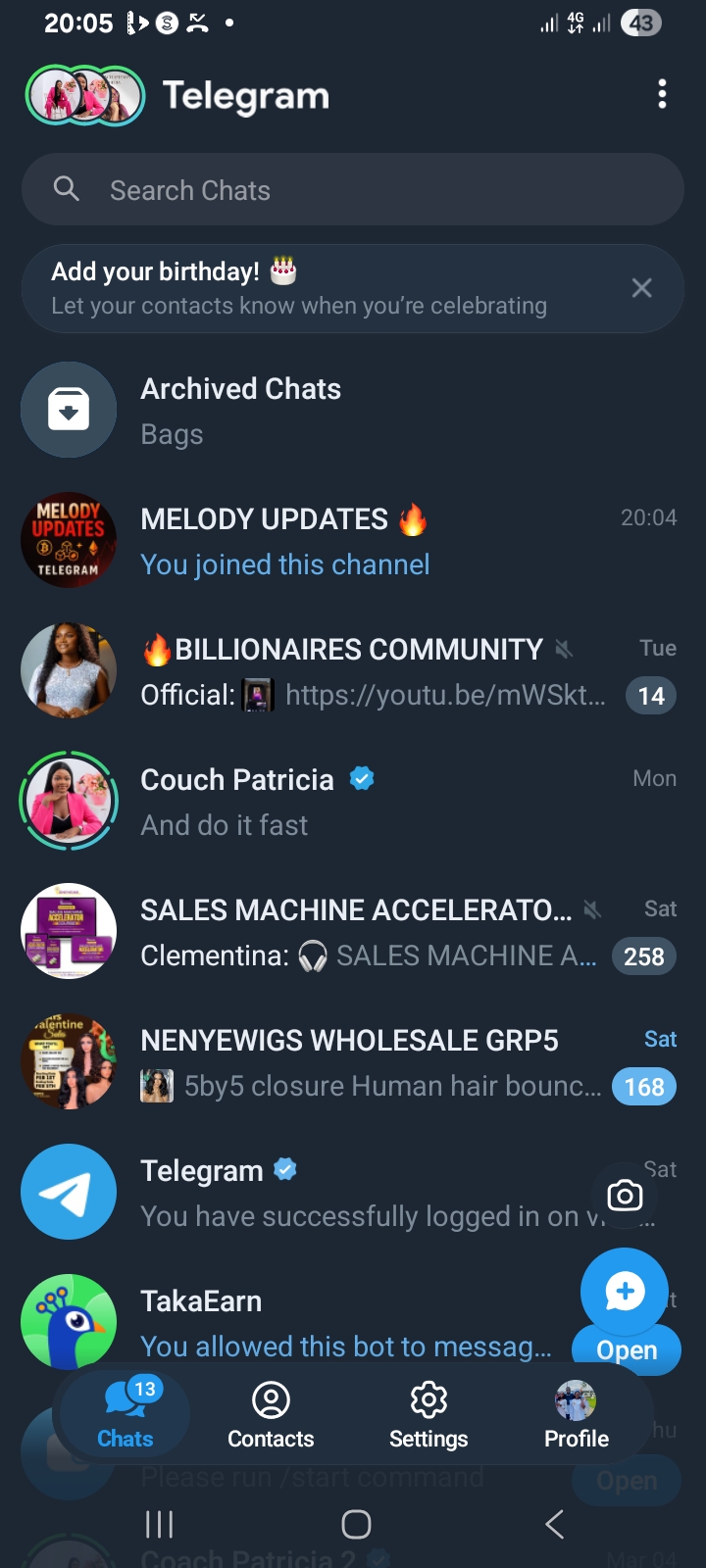Tap the camera button to post a story
This screenshot has width=706, height=1568.
coord(625,1195)
